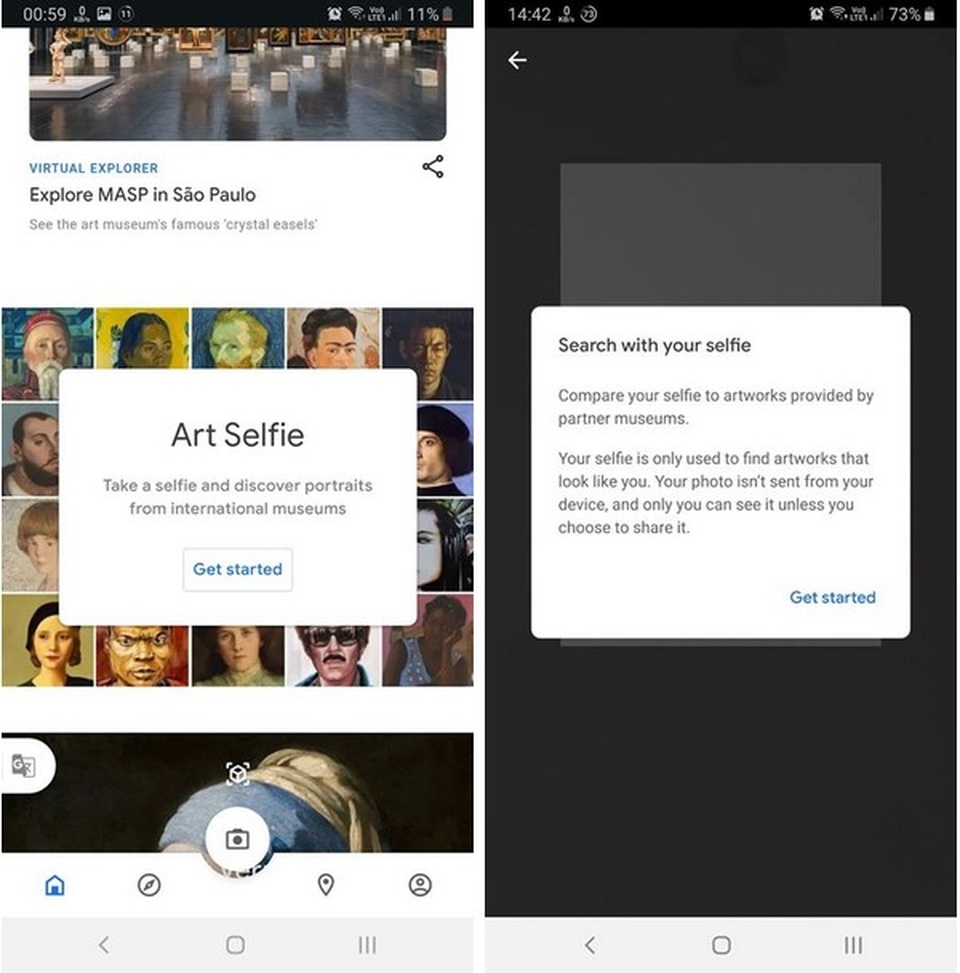Switch to the Profile tab
Screen dimensions: 960x973
[420, 885]
